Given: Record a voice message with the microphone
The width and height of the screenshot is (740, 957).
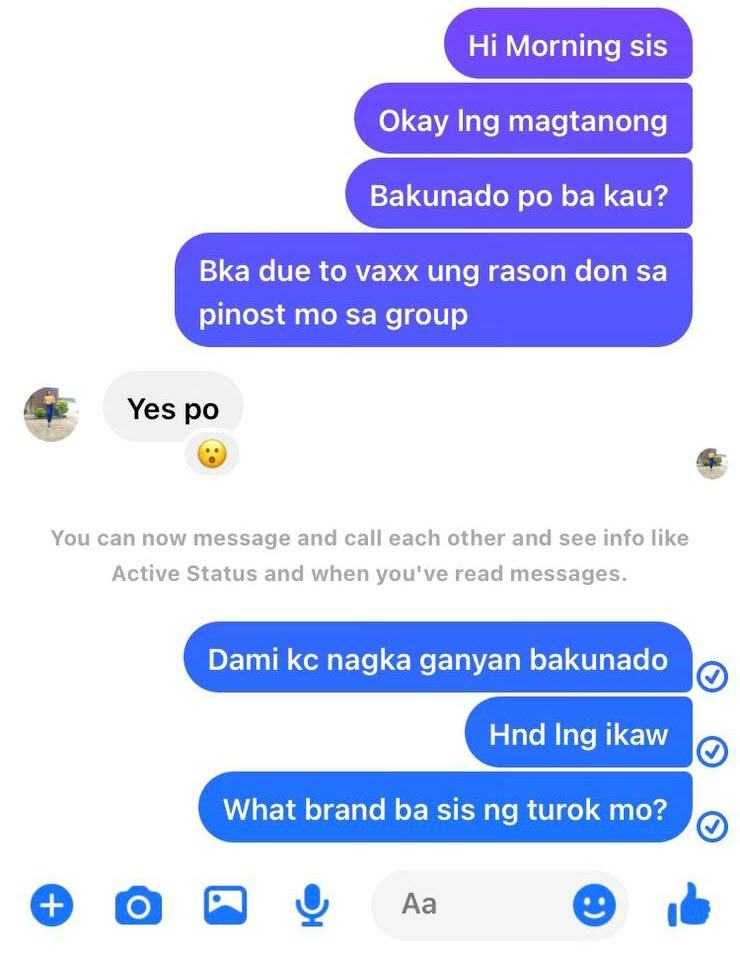Looking at the screenshot, I should (x=313, y=905).
